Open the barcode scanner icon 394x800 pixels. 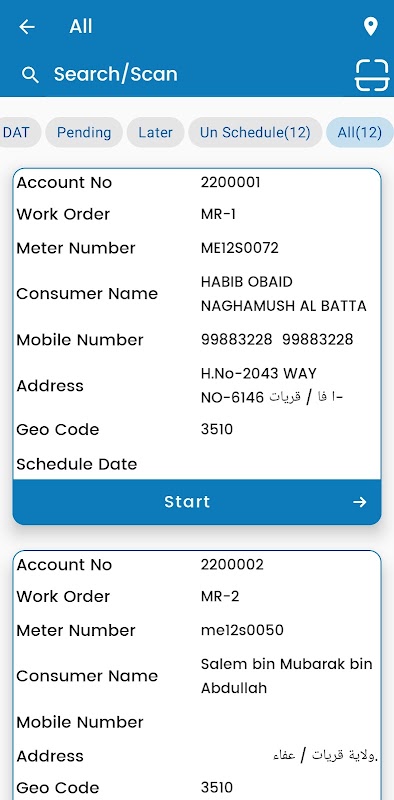coord(372,75)
